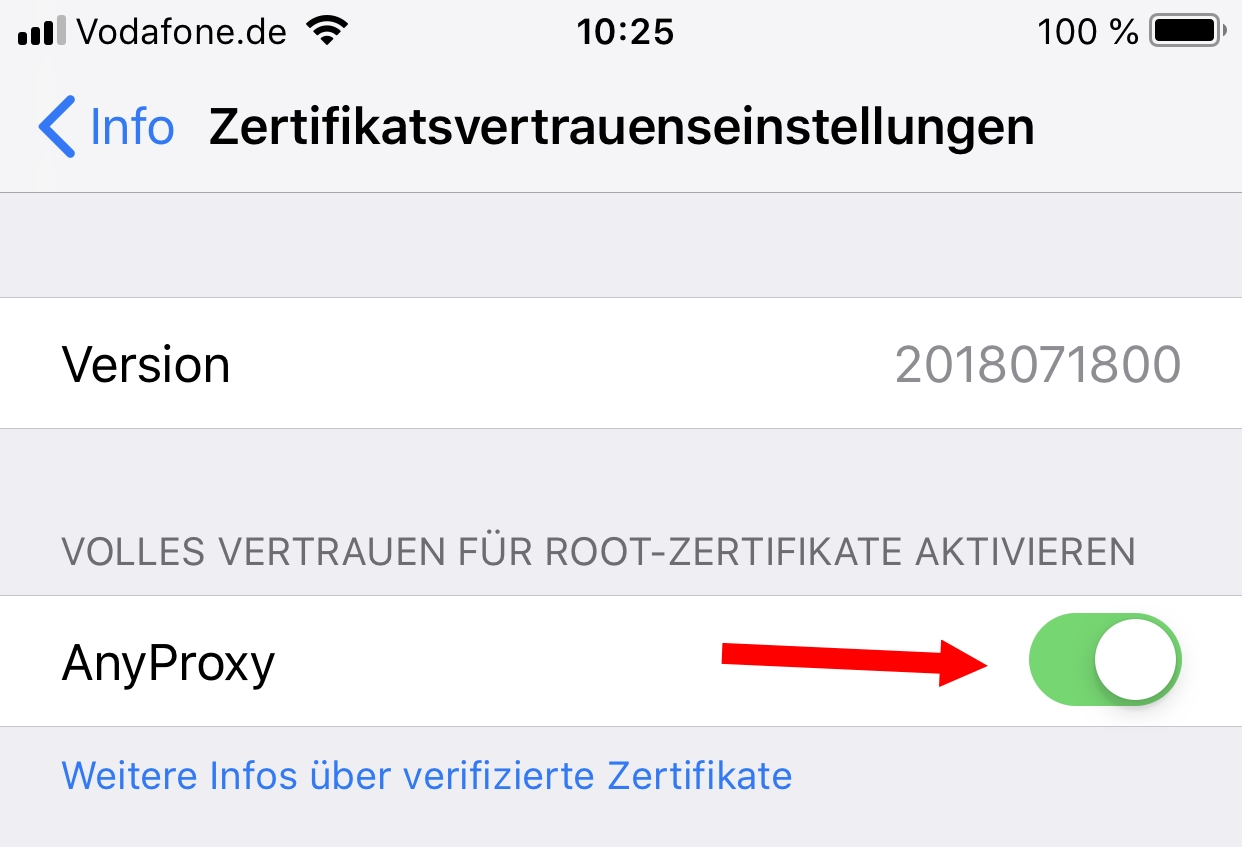
Task: Disable full trust for AnyProxy certificate
Action: 1104,661
